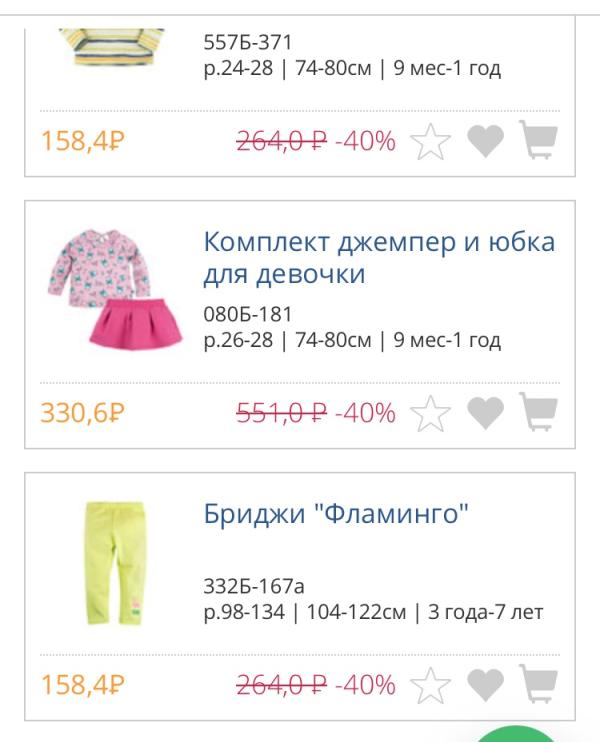Screen dimensions: 600x742
Task: Like the "Комплект джемпер и юбка" set with heart
Action: tap(486, 413)
